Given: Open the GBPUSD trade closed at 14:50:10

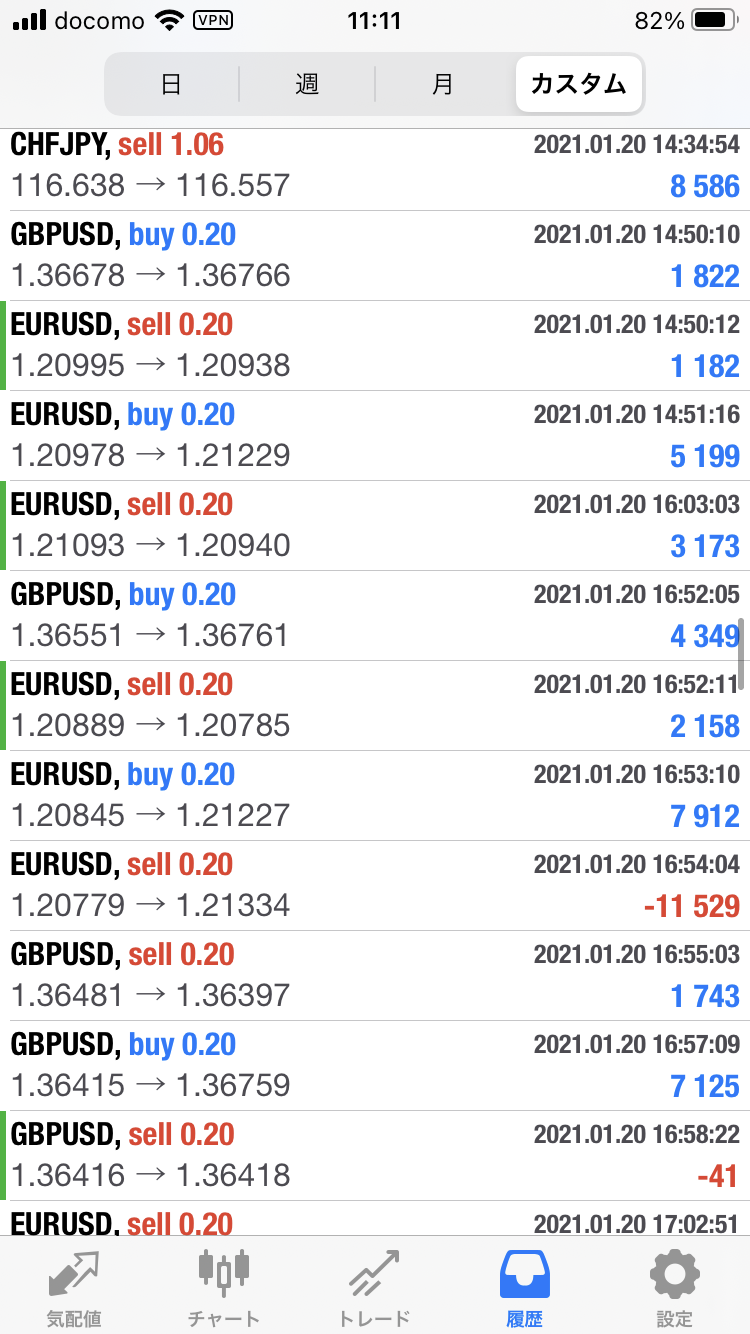Looking at the screenshot, I should coord(375,256).
